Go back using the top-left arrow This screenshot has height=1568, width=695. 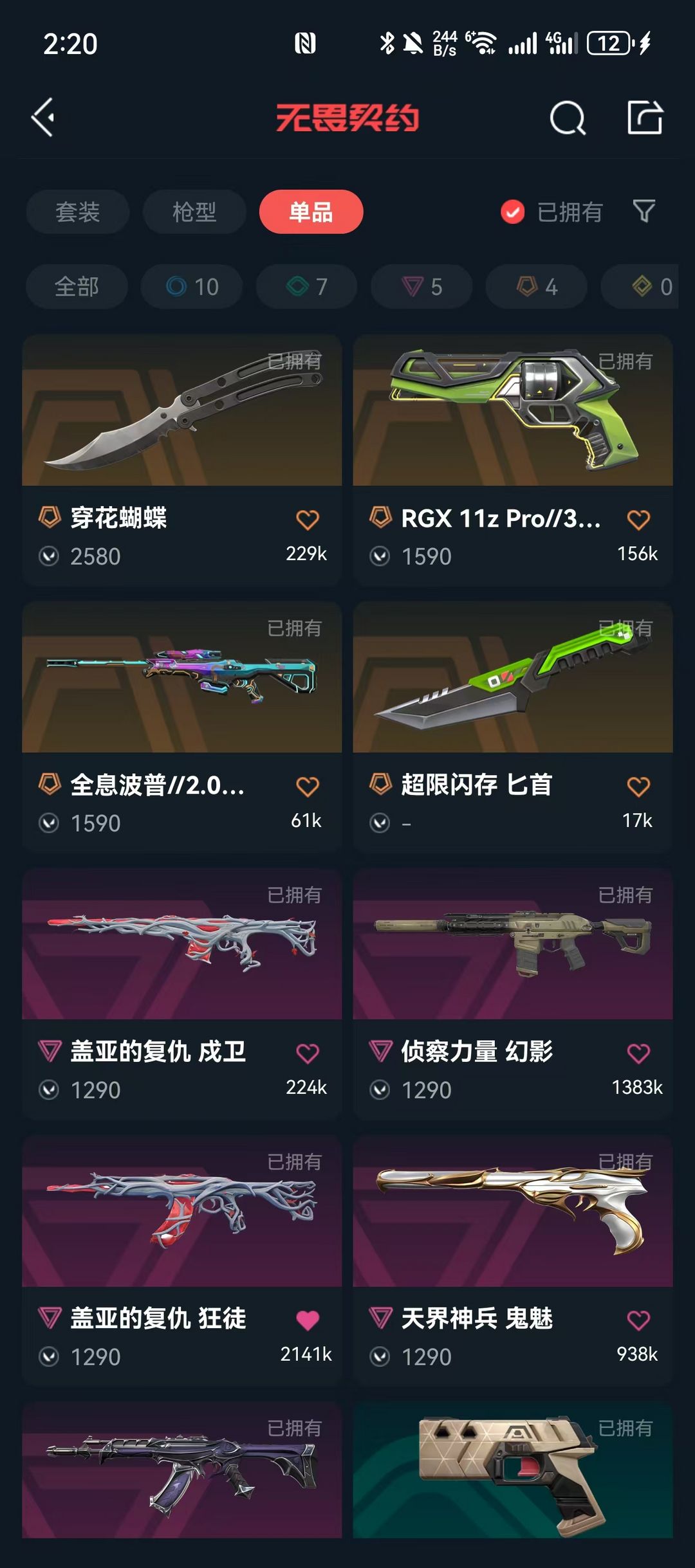[x=44, y=118]
